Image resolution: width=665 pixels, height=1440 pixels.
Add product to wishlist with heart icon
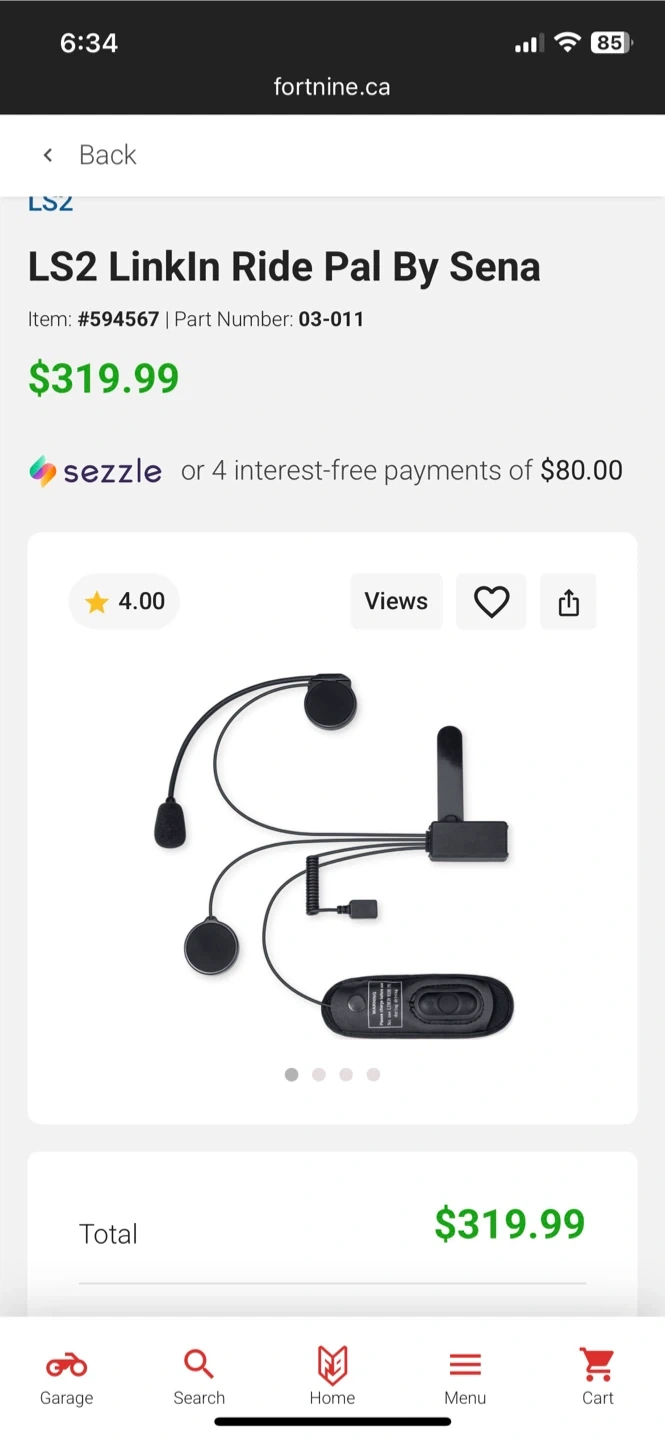point(491,601)
